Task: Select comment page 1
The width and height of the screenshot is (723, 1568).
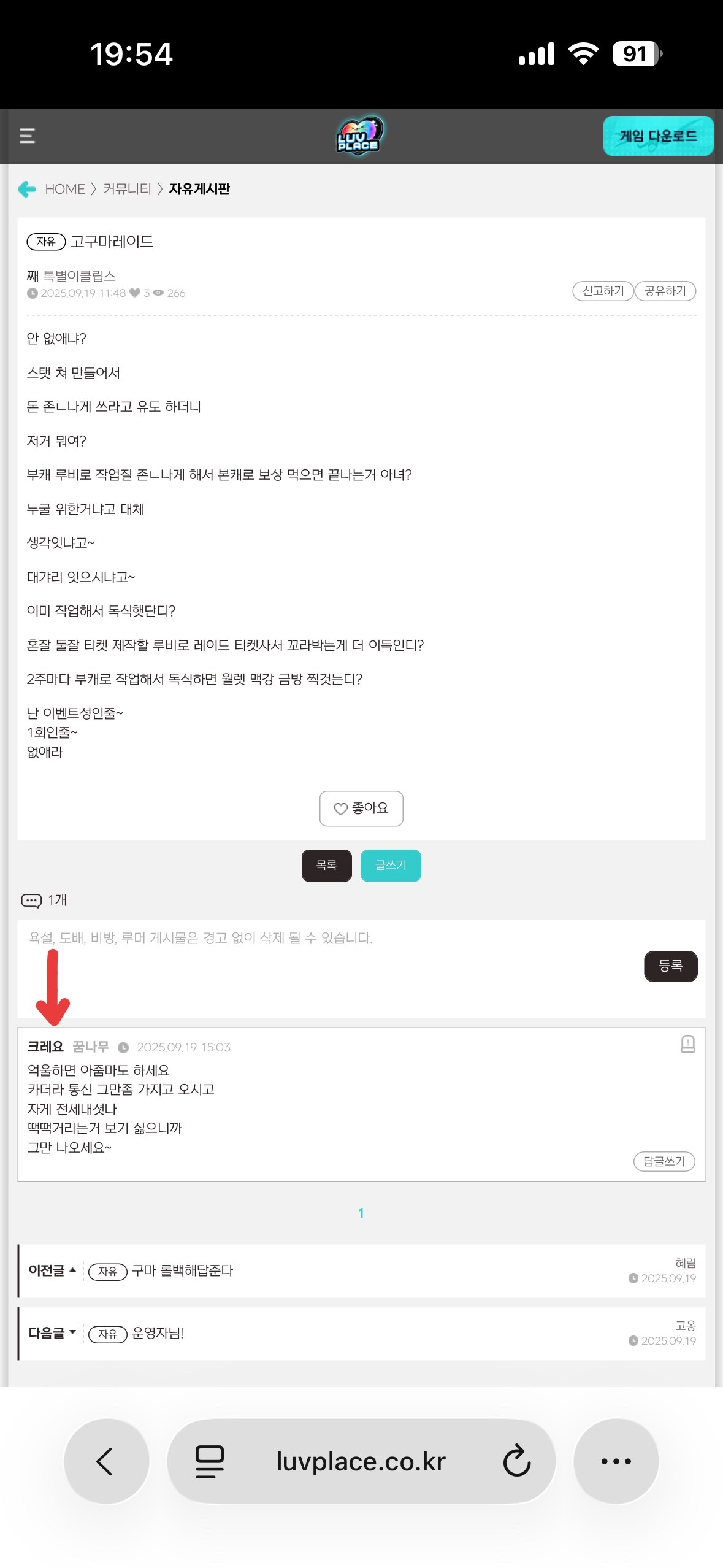Action: click(361, 1213)
